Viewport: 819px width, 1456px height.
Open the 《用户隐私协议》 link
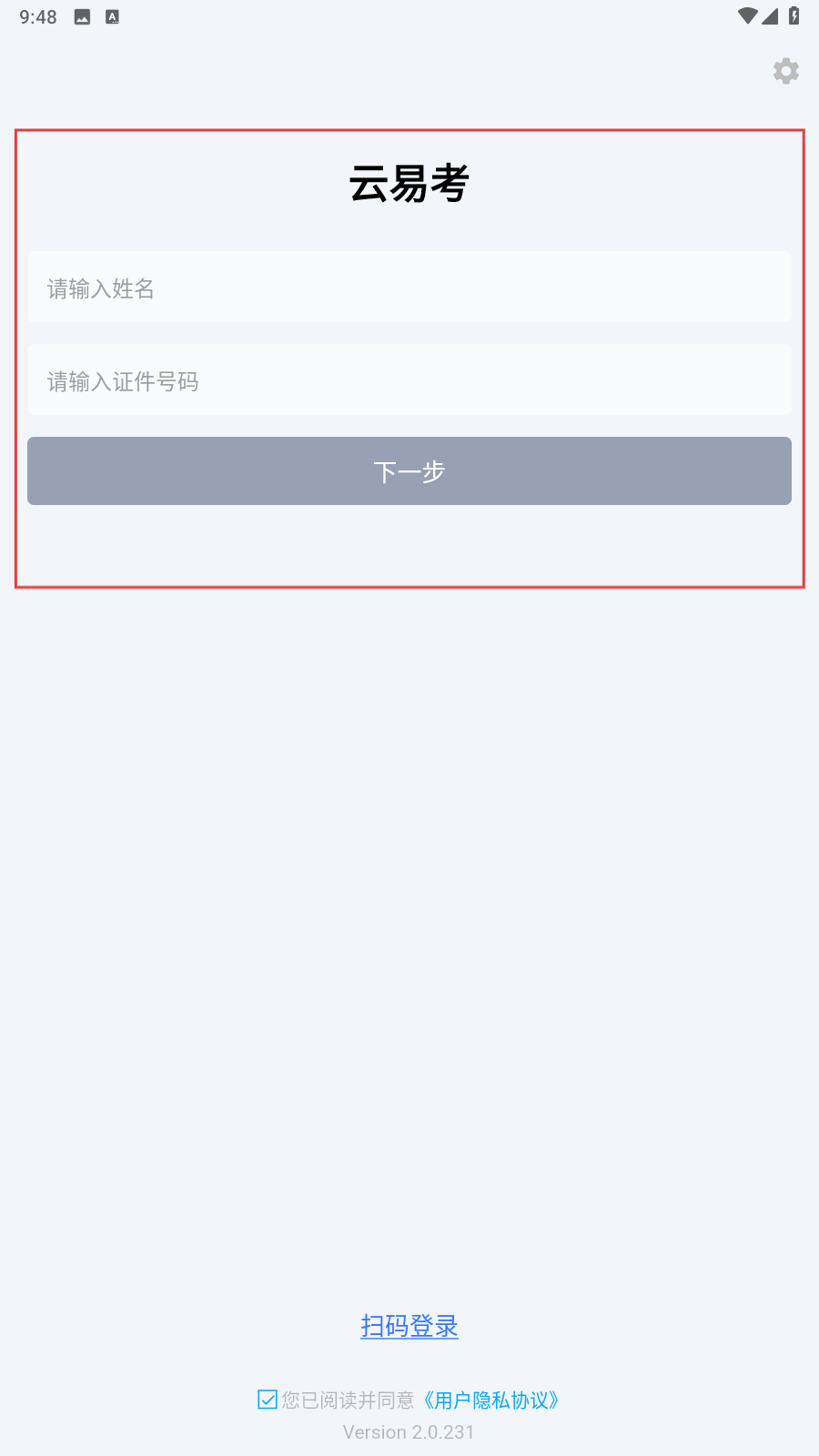click(x=491, y=1400)
